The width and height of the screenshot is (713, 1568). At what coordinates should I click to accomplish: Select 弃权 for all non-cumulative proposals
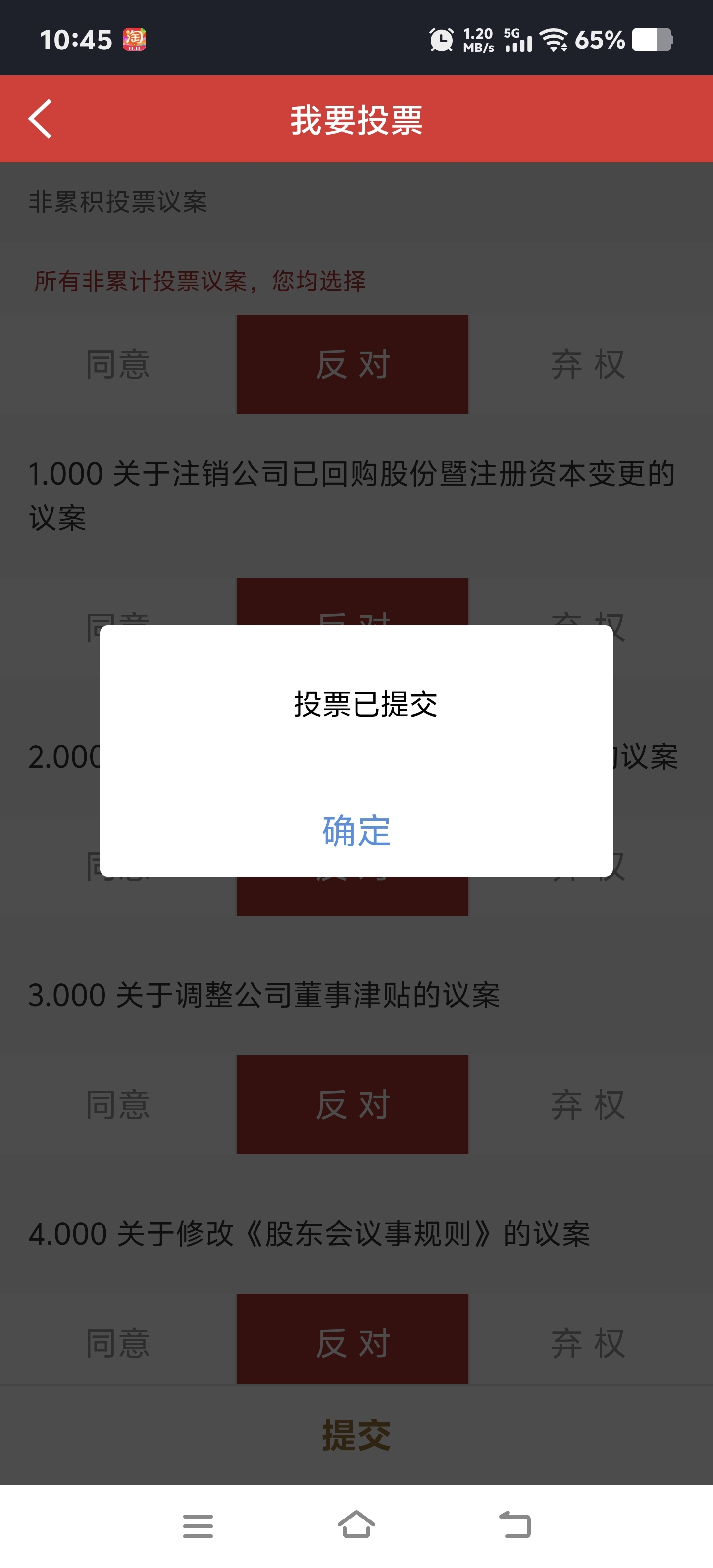[x=588, y=365]
